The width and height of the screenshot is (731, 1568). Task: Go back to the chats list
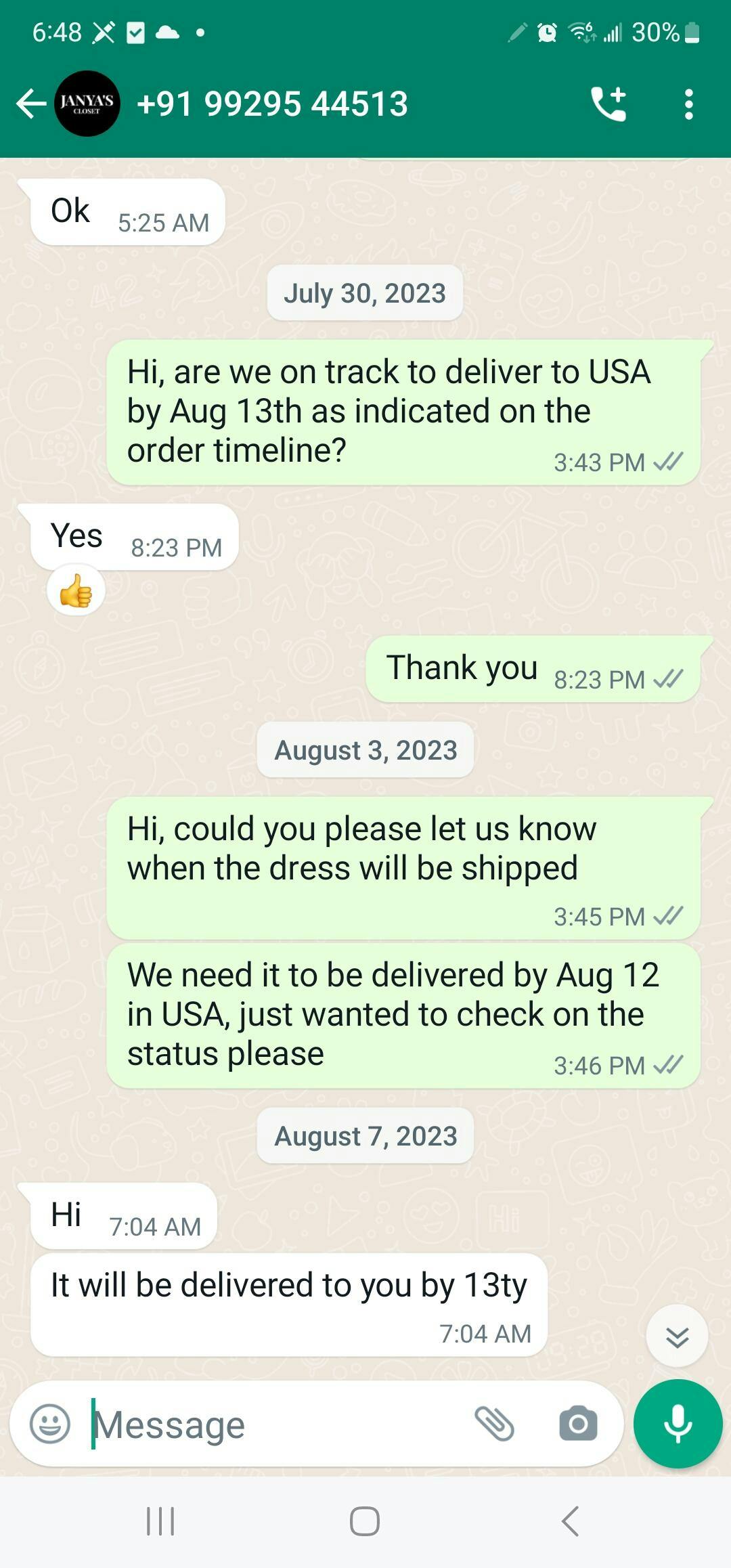30,104
